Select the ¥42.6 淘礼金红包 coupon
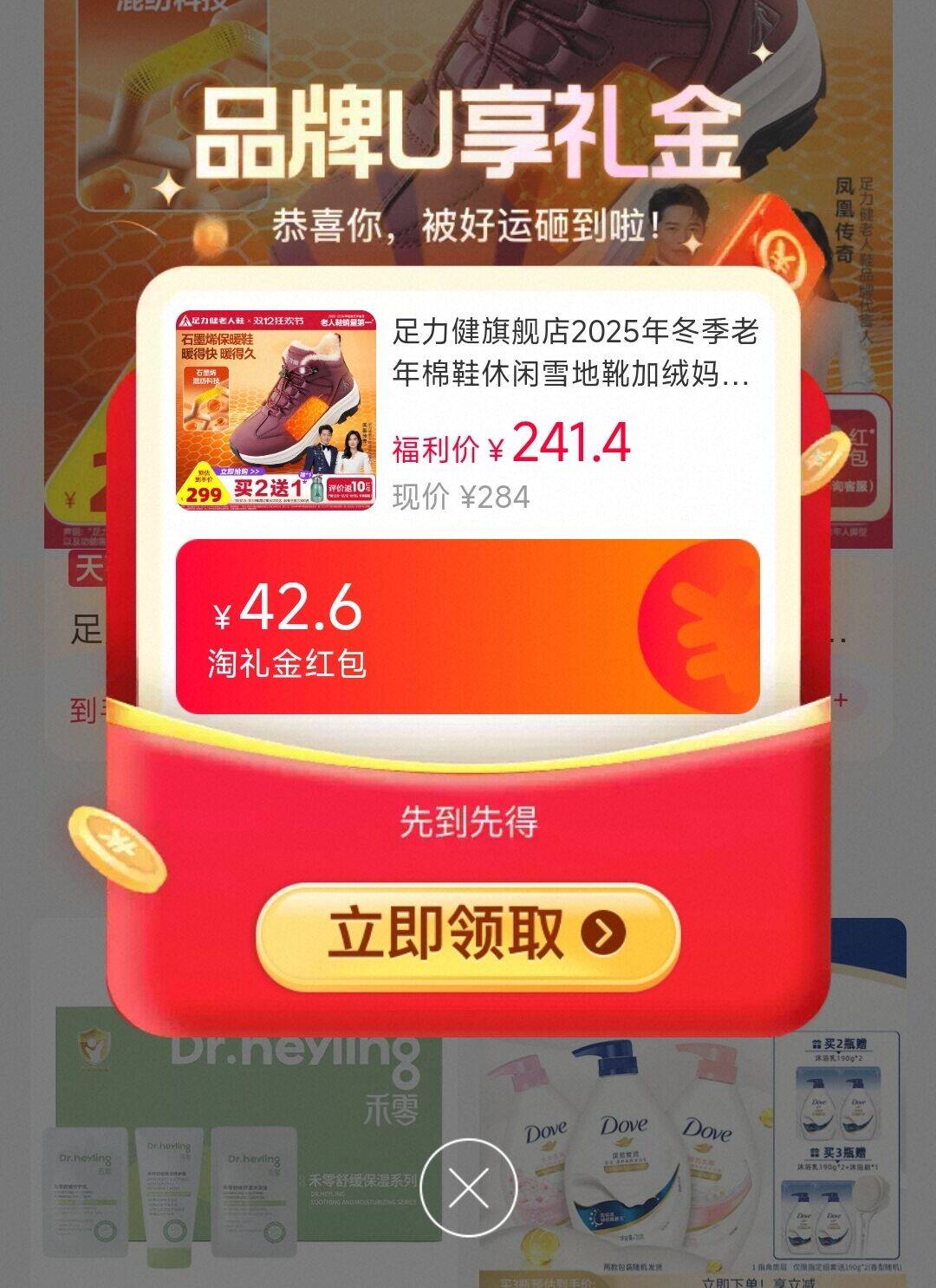 pos(468,627)
